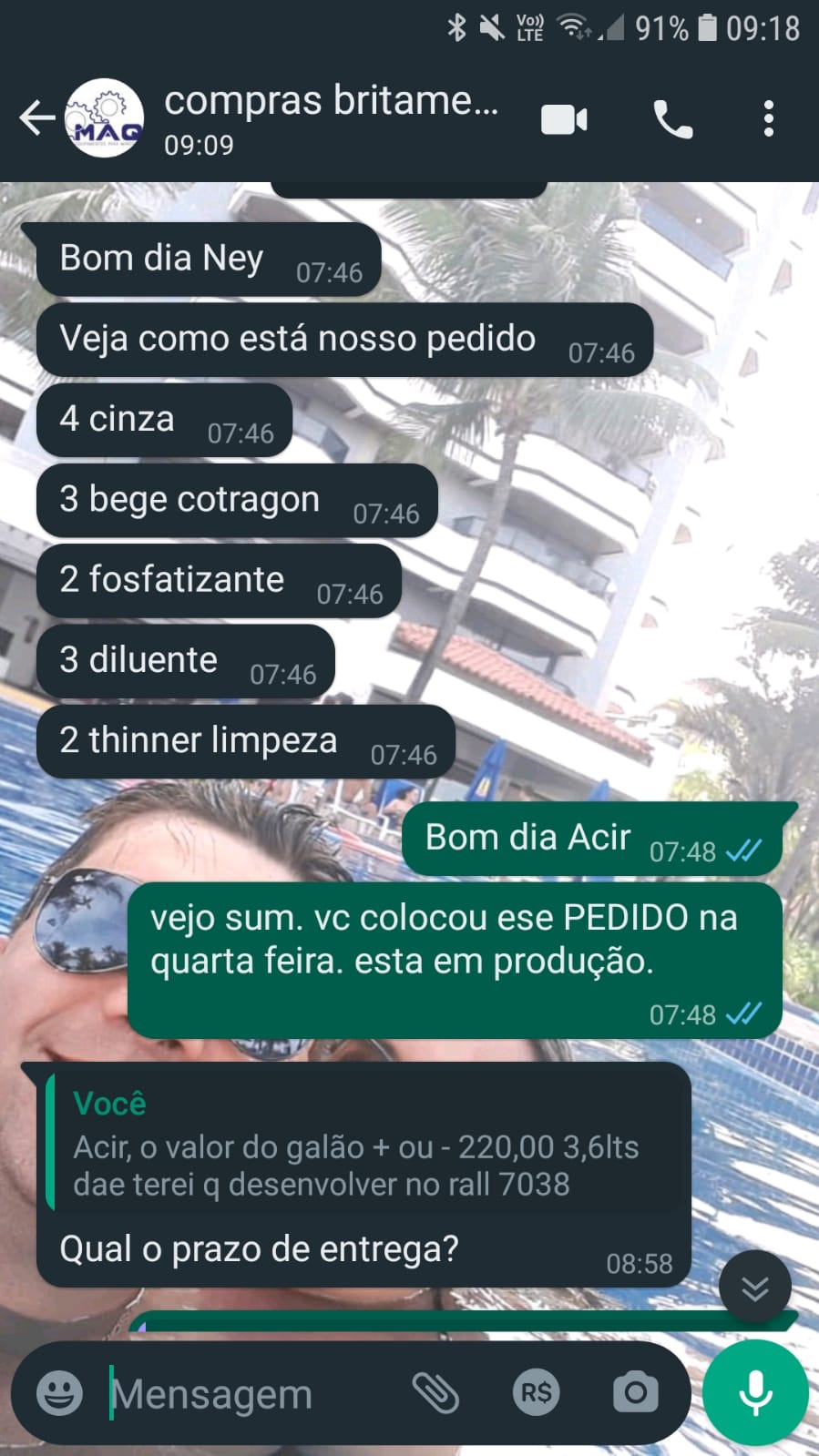Open the emoji picker
This screenshot has width=819, height=1456.
(60, 1392)
